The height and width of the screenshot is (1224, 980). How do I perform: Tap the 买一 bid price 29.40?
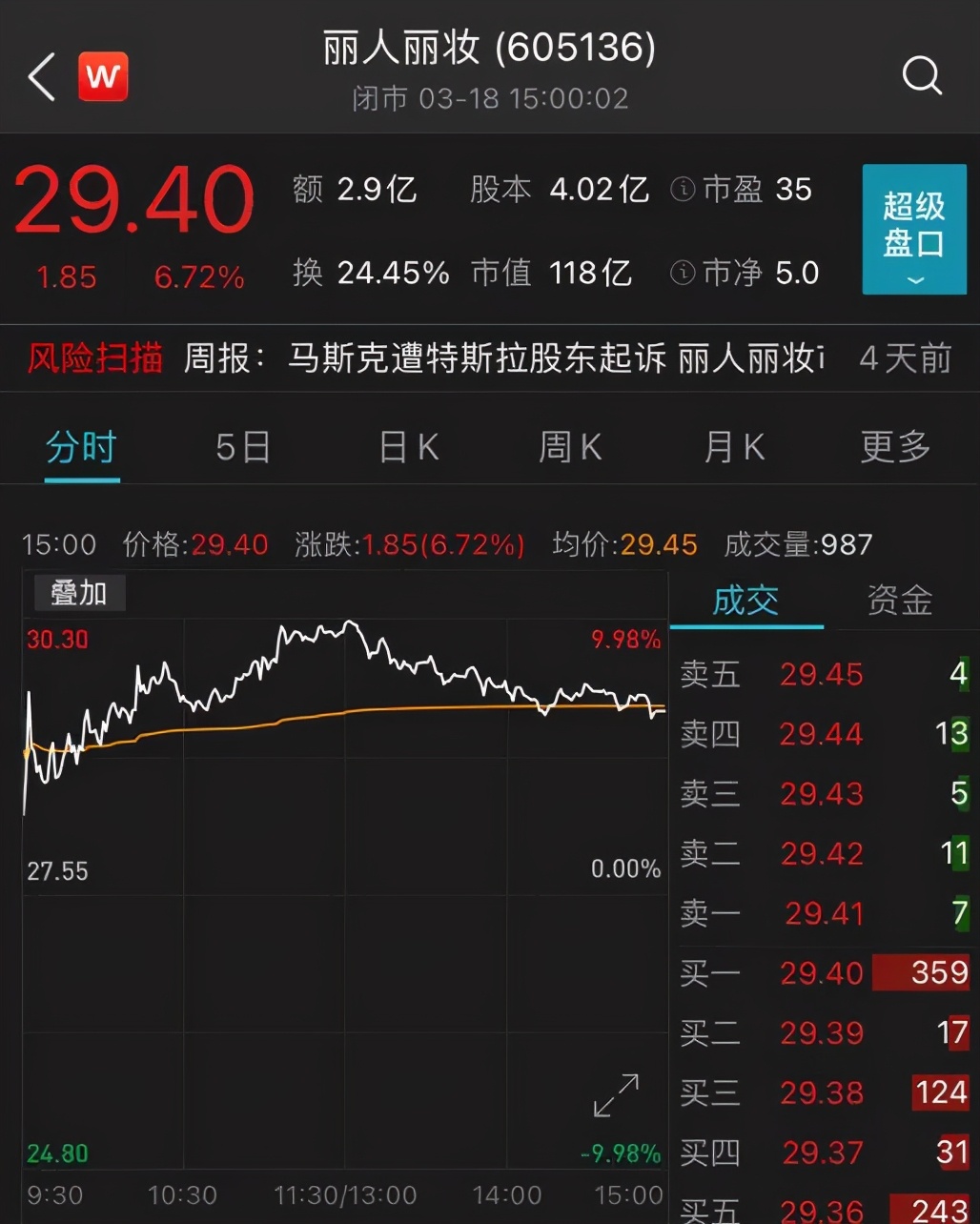[x=821, y=973]
